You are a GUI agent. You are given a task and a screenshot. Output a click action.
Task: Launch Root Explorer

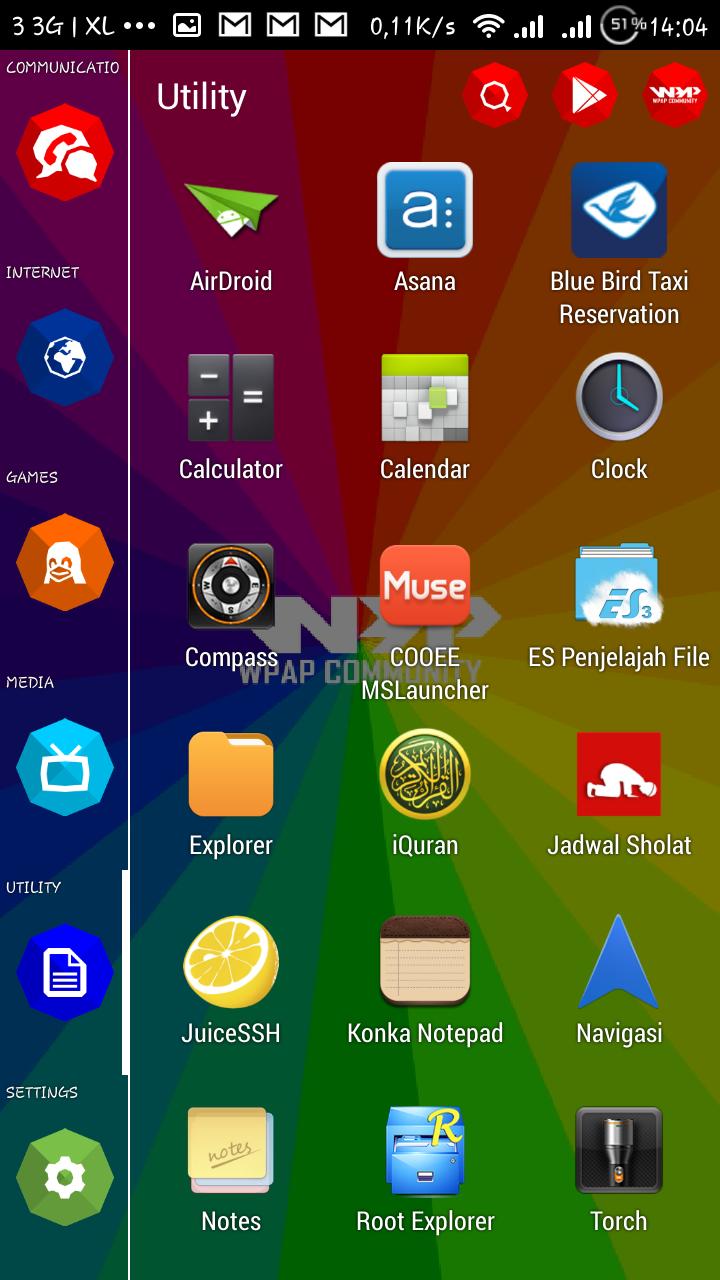coord(425,1151)
